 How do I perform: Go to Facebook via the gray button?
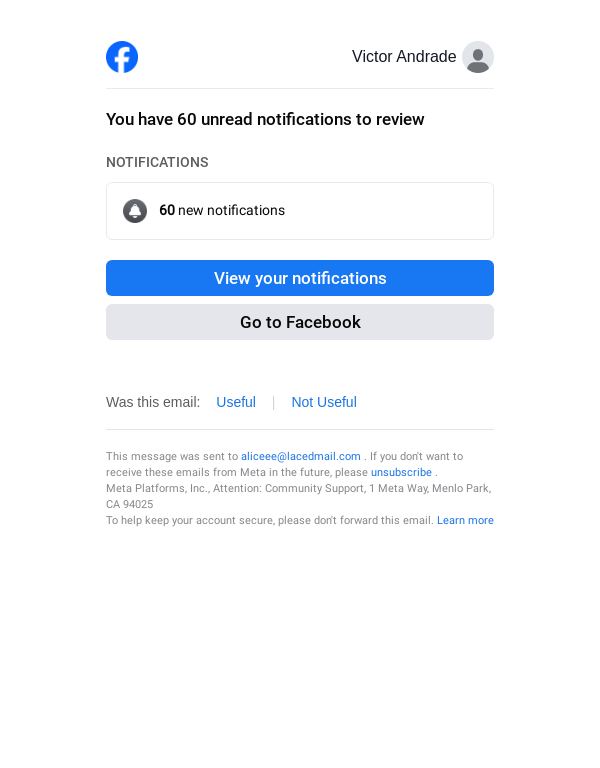pyautogui.click(x=300, y=322)
